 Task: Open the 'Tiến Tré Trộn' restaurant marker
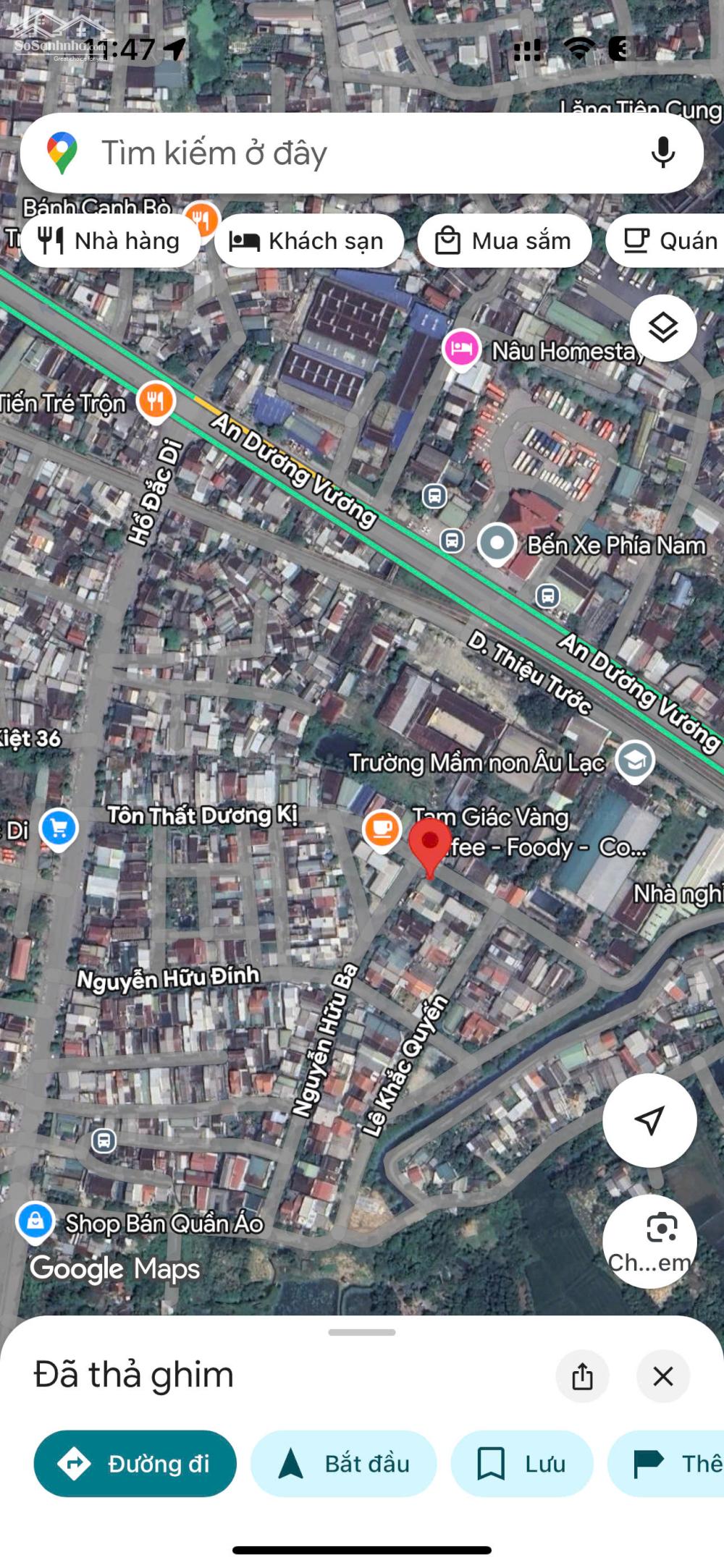click(156, 400)
